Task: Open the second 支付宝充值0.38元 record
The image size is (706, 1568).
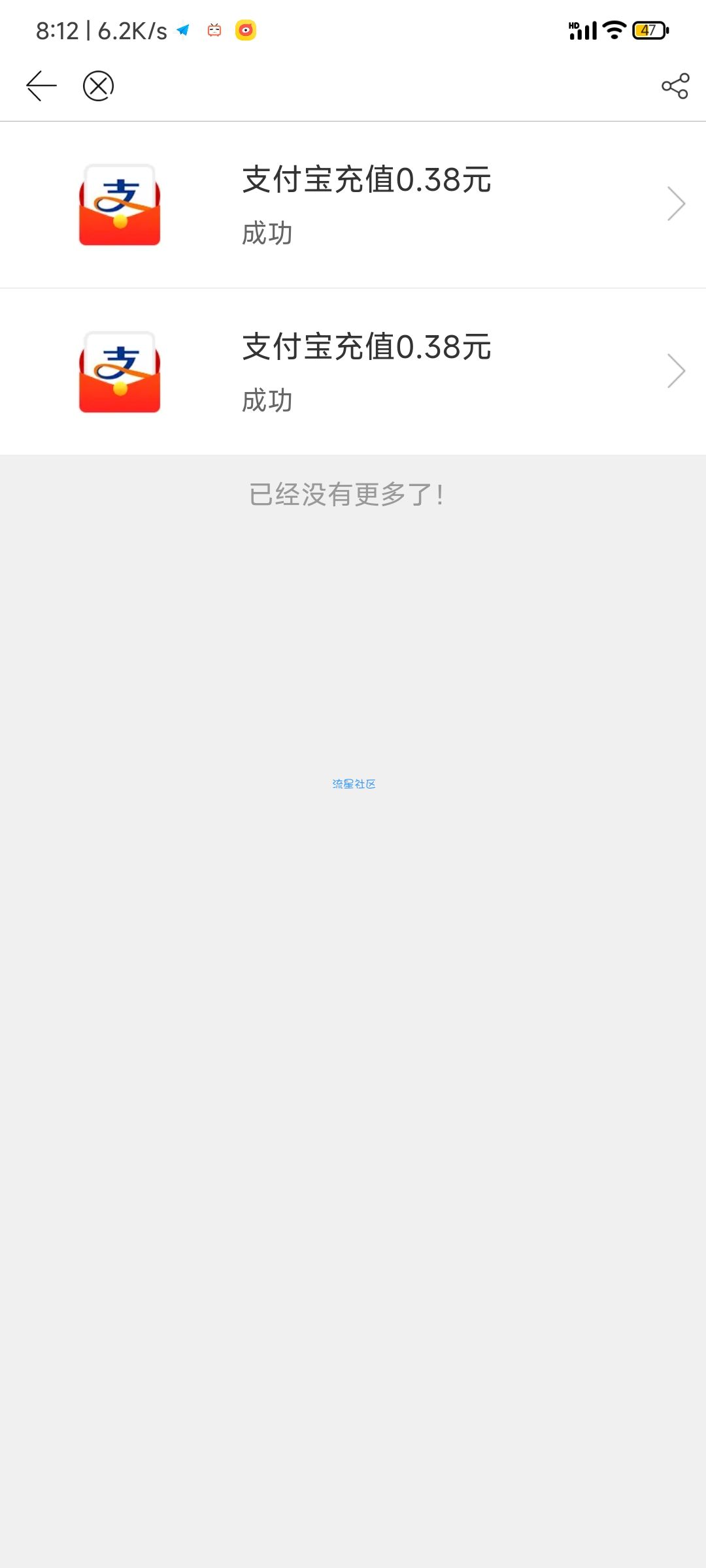Action: (366, 371)
